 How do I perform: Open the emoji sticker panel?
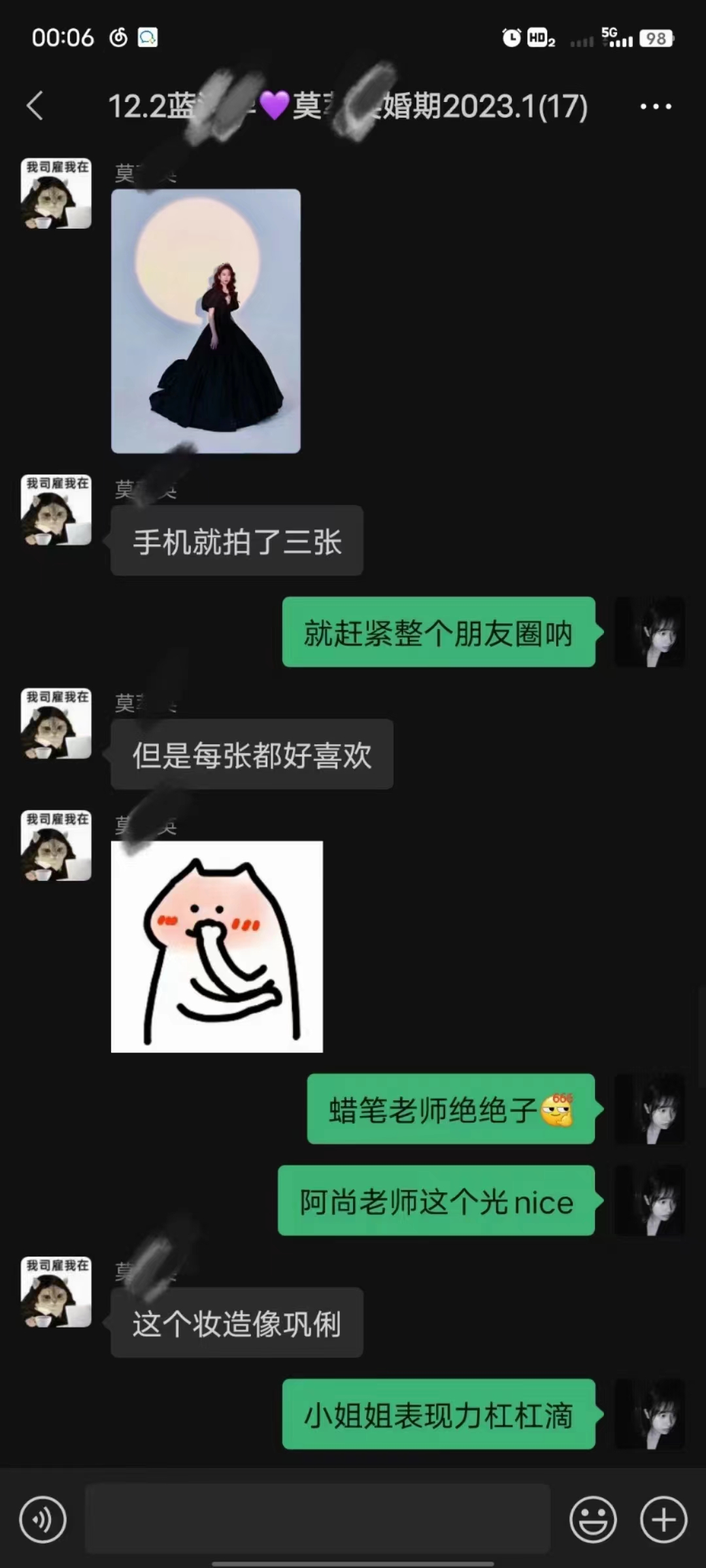point(593,1520)
